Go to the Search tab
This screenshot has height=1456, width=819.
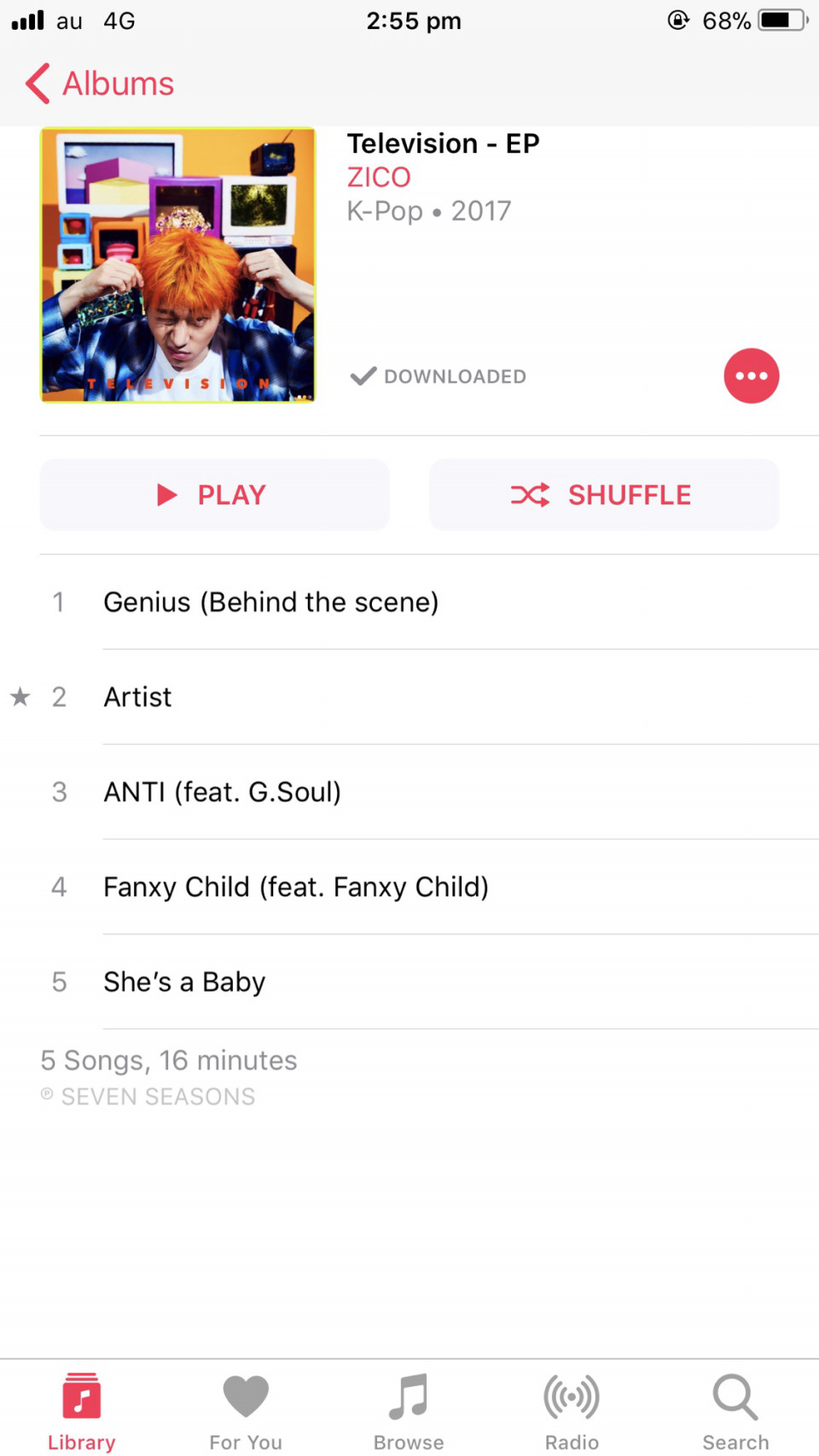735,1411
